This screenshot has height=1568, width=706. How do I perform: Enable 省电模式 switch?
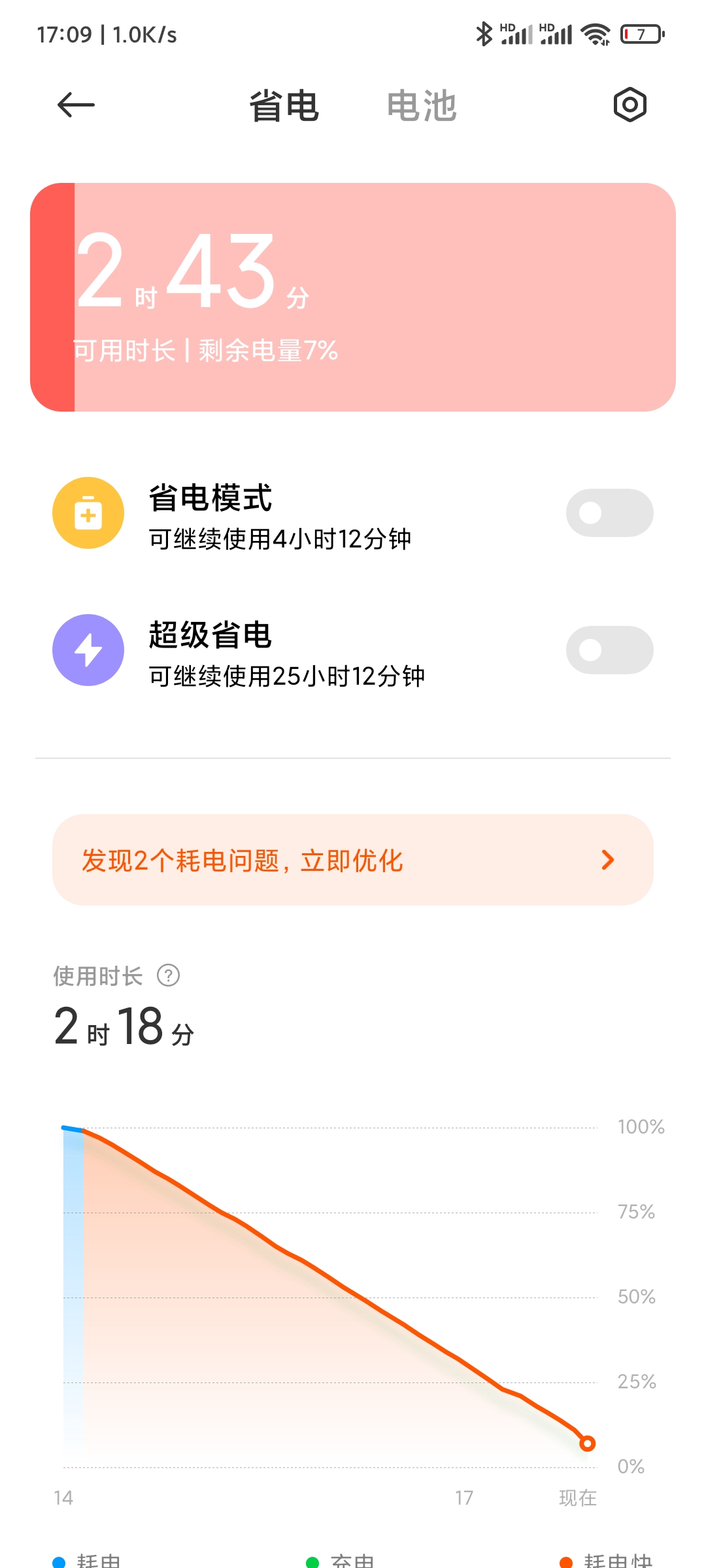(609, 513)
